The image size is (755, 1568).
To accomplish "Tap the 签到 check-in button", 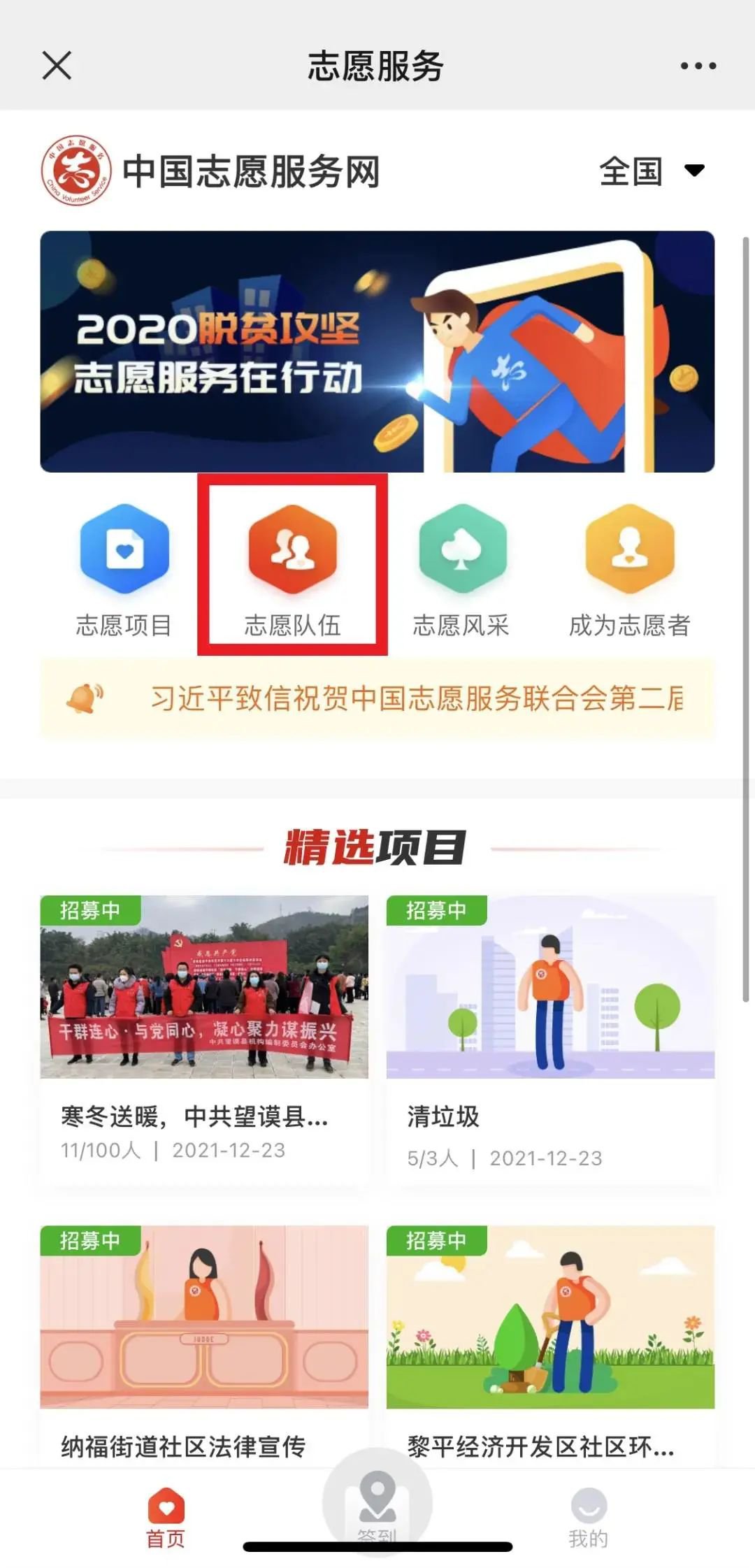I will (x=377, y=1503).
